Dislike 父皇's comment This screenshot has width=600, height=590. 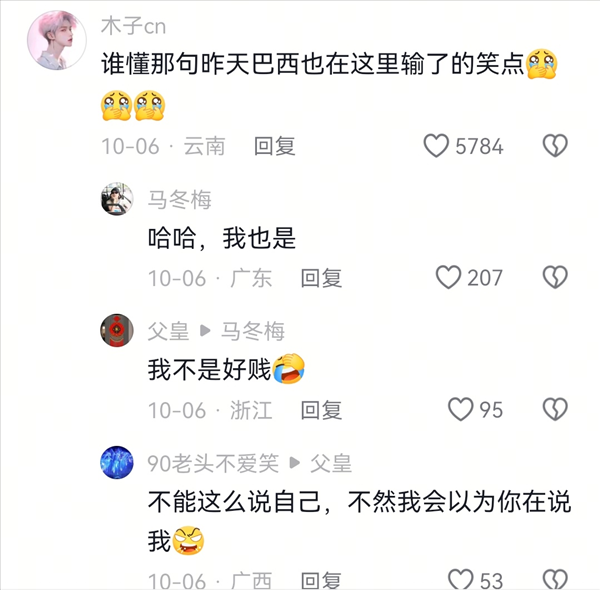[555, 409]
